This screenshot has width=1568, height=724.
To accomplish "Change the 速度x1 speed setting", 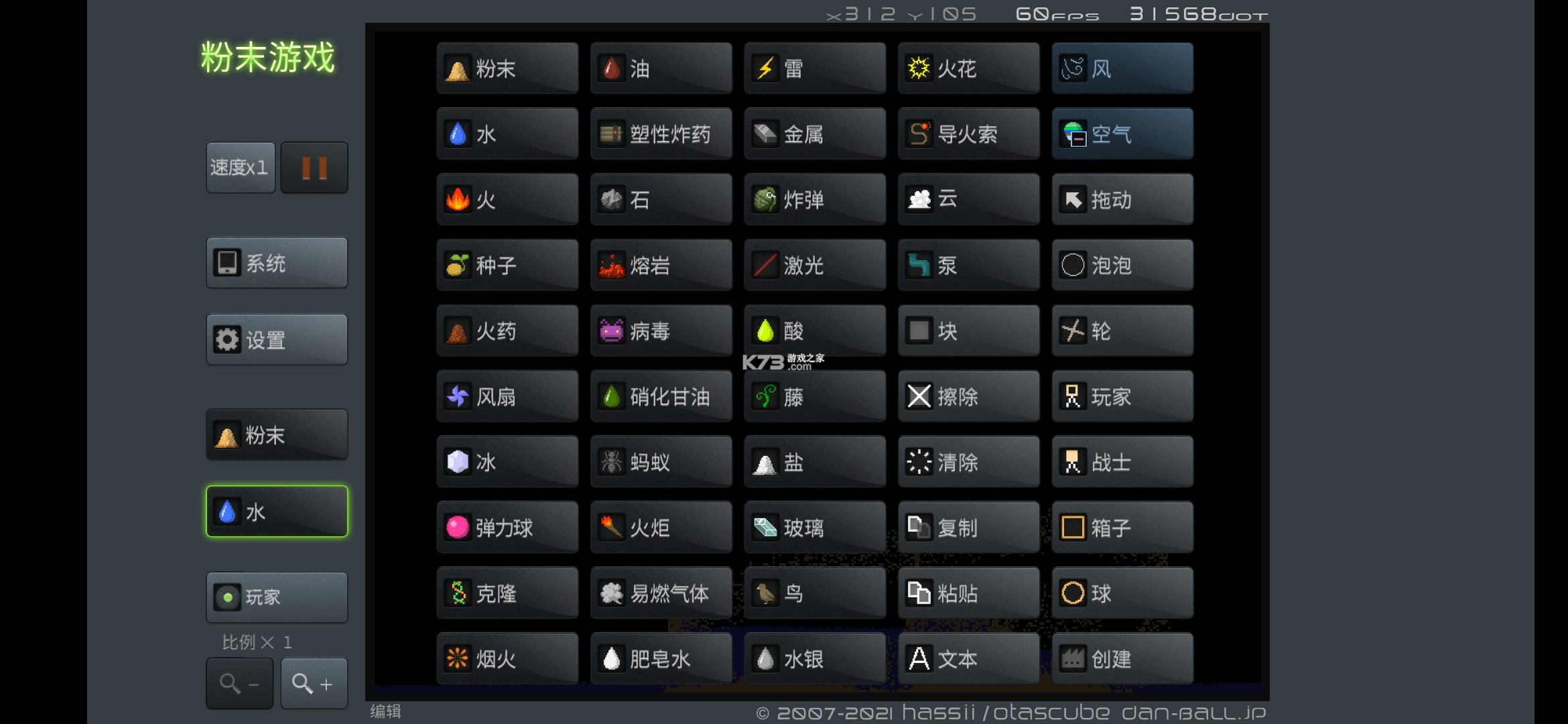I will point(240,168).
